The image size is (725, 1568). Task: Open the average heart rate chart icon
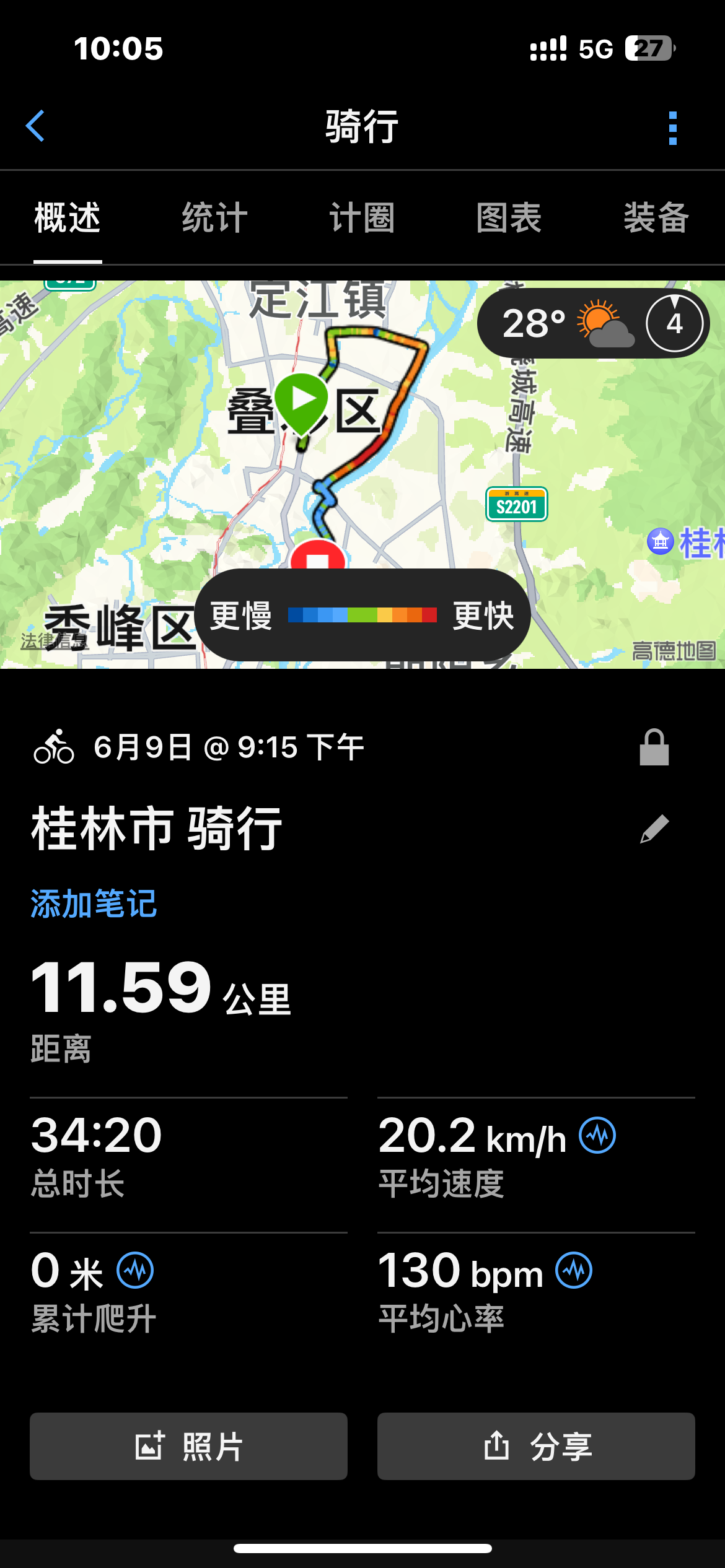tap(574, 1270)
